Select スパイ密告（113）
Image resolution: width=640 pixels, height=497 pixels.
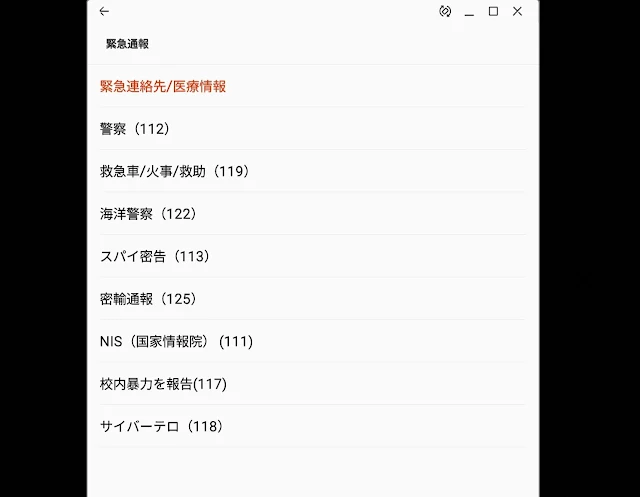click(x=155, y=256)
